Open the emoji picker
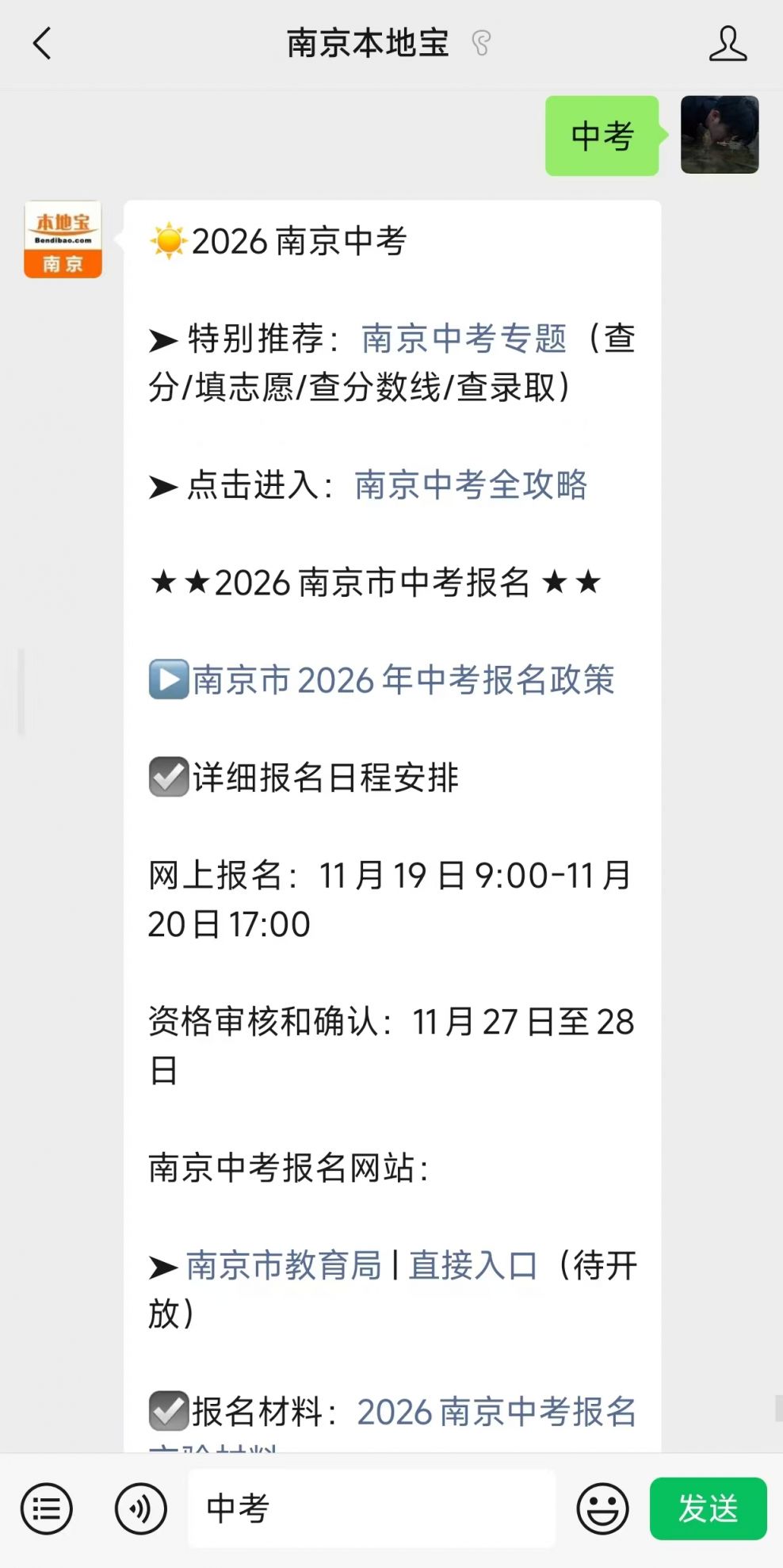 click(602, 1509)
